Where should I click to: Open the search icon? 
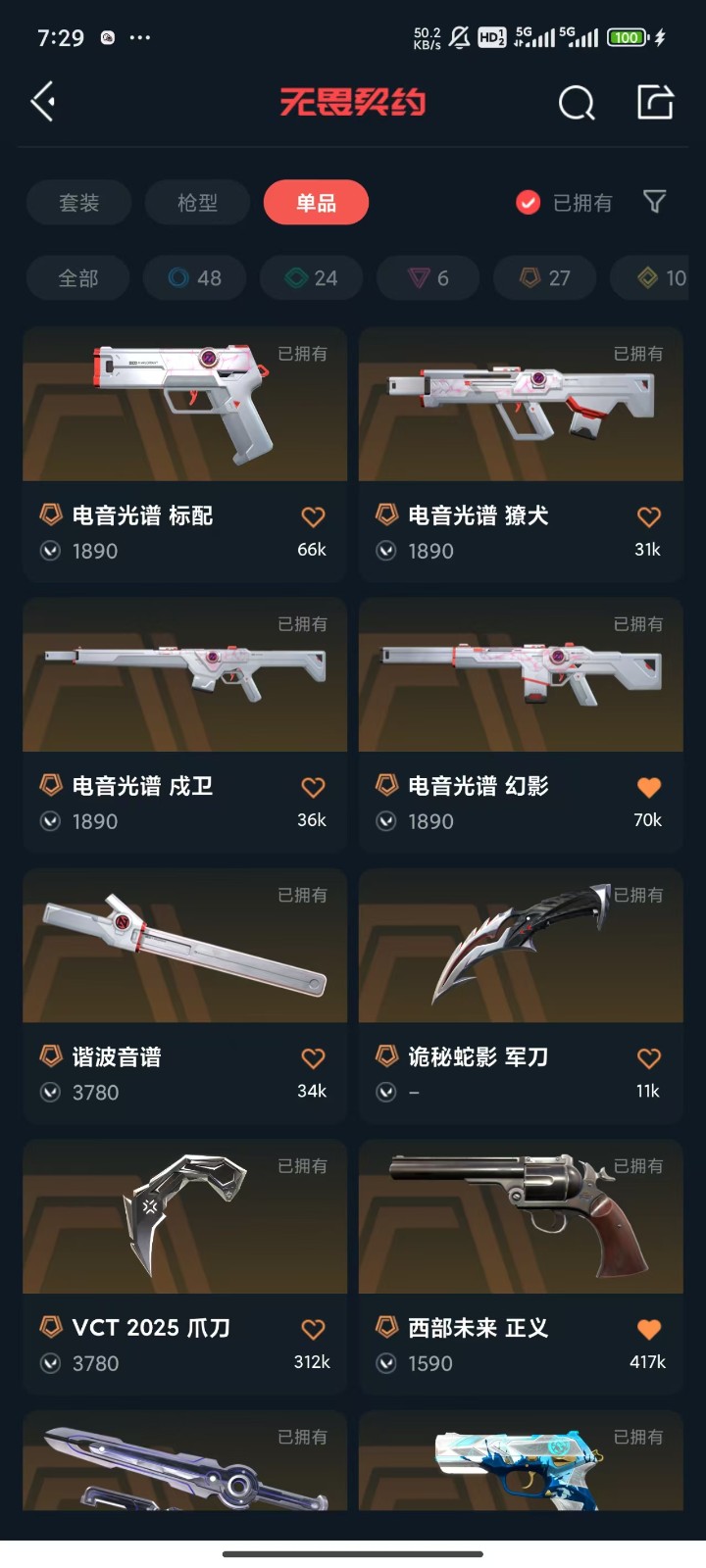(x=577, y=102)
